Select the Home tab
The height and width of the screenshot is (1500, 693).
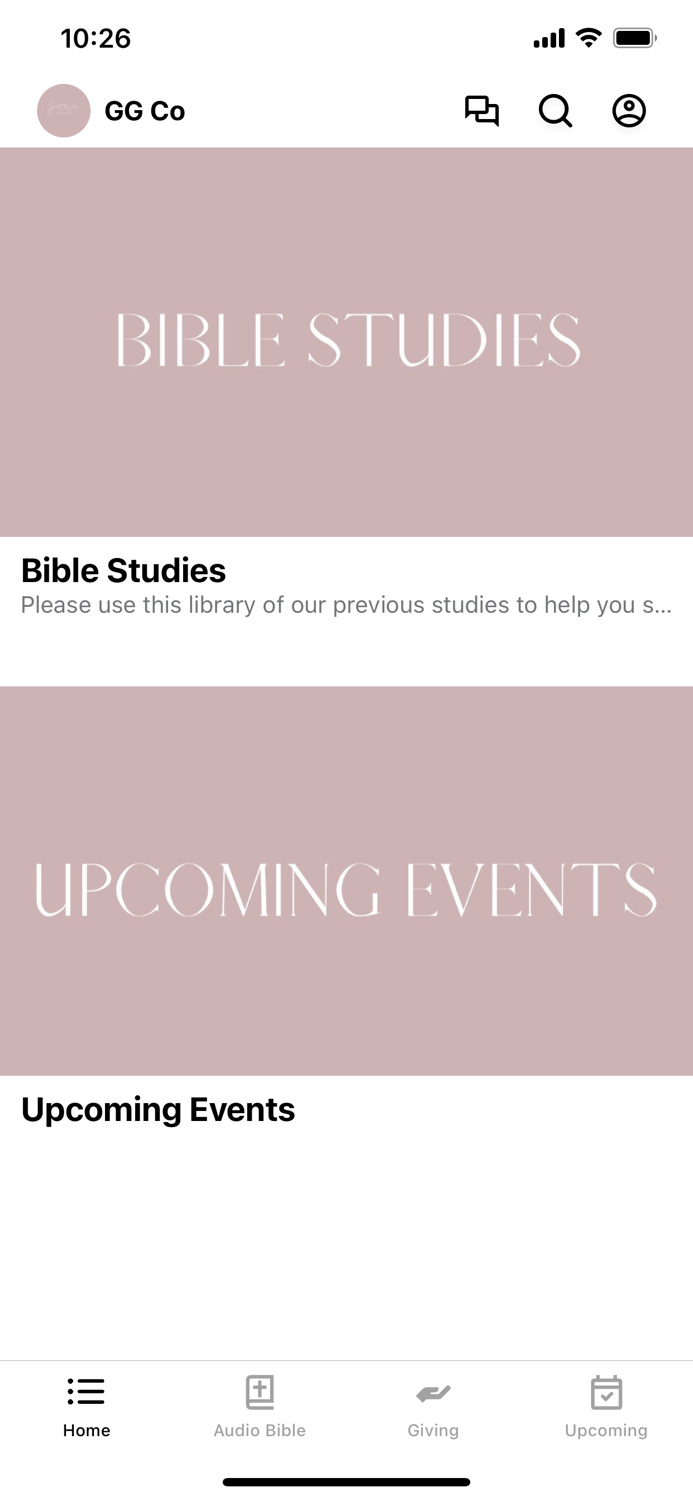[x=87, y=1406]
